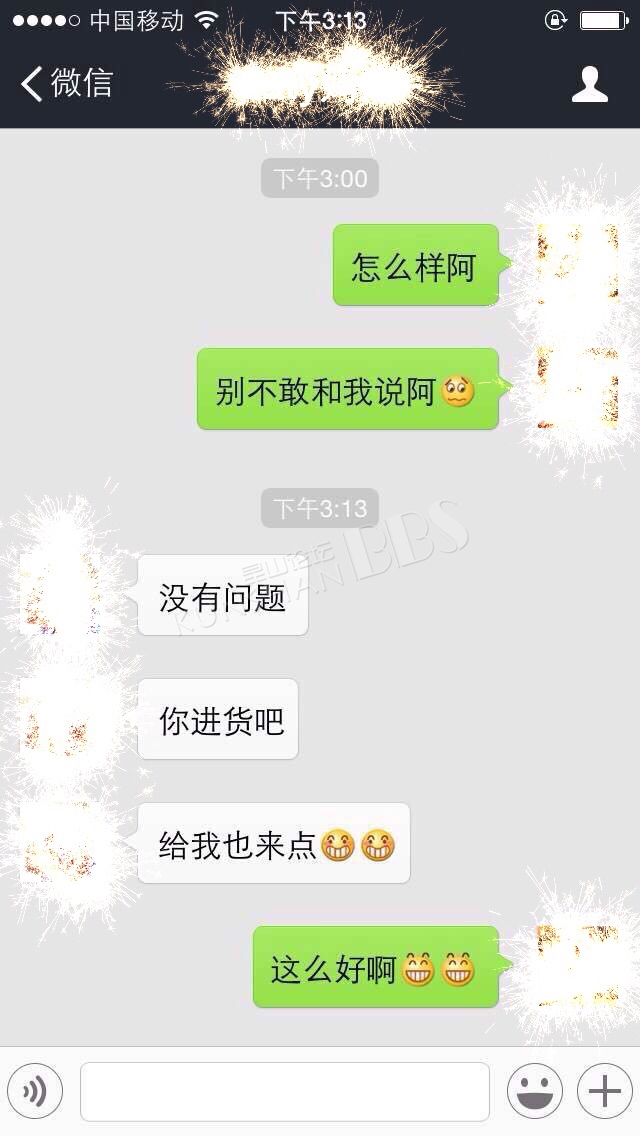Open the contact profile icon
The image size is (640, 1136).
click(x=589, y=84)
